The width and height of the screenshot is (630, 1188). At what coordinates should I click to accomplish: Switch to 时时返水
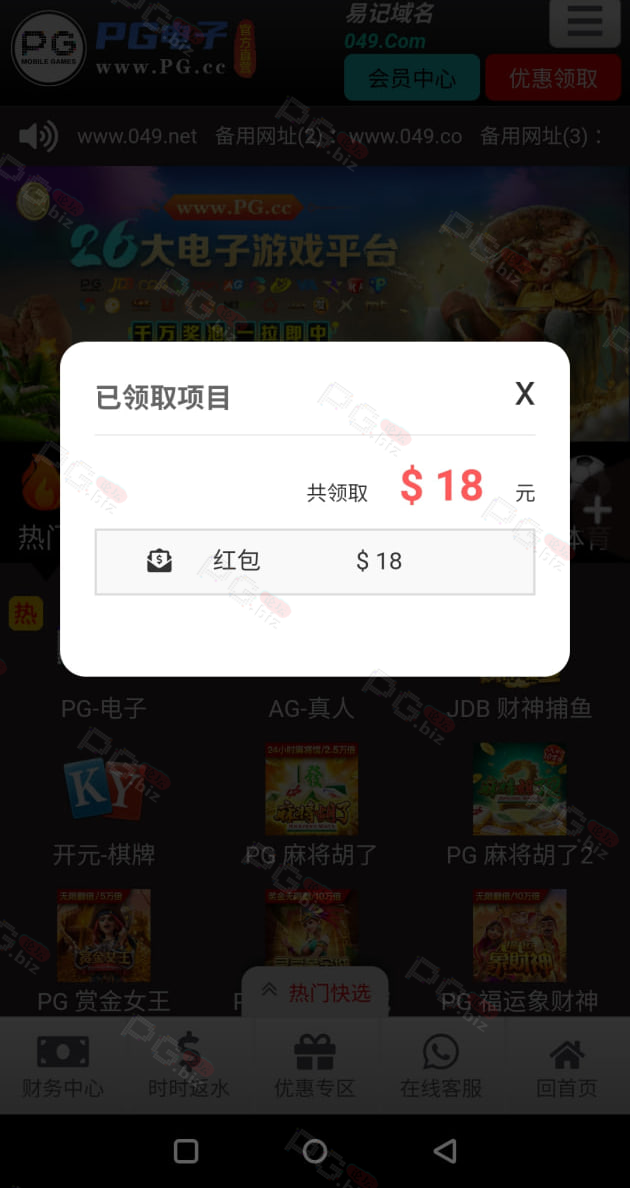point(189,1067)
